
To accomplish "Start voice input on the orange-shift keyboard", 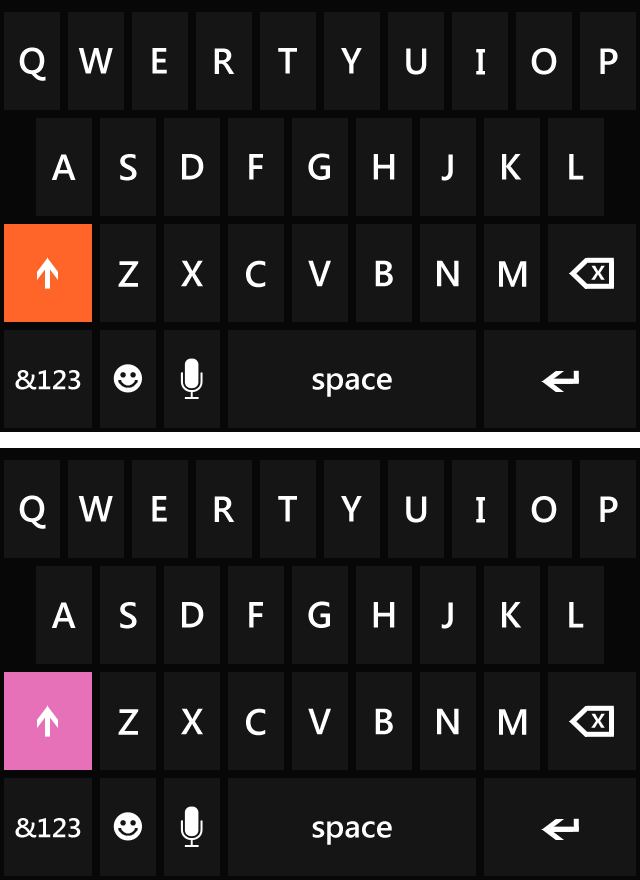I will 192,380.
